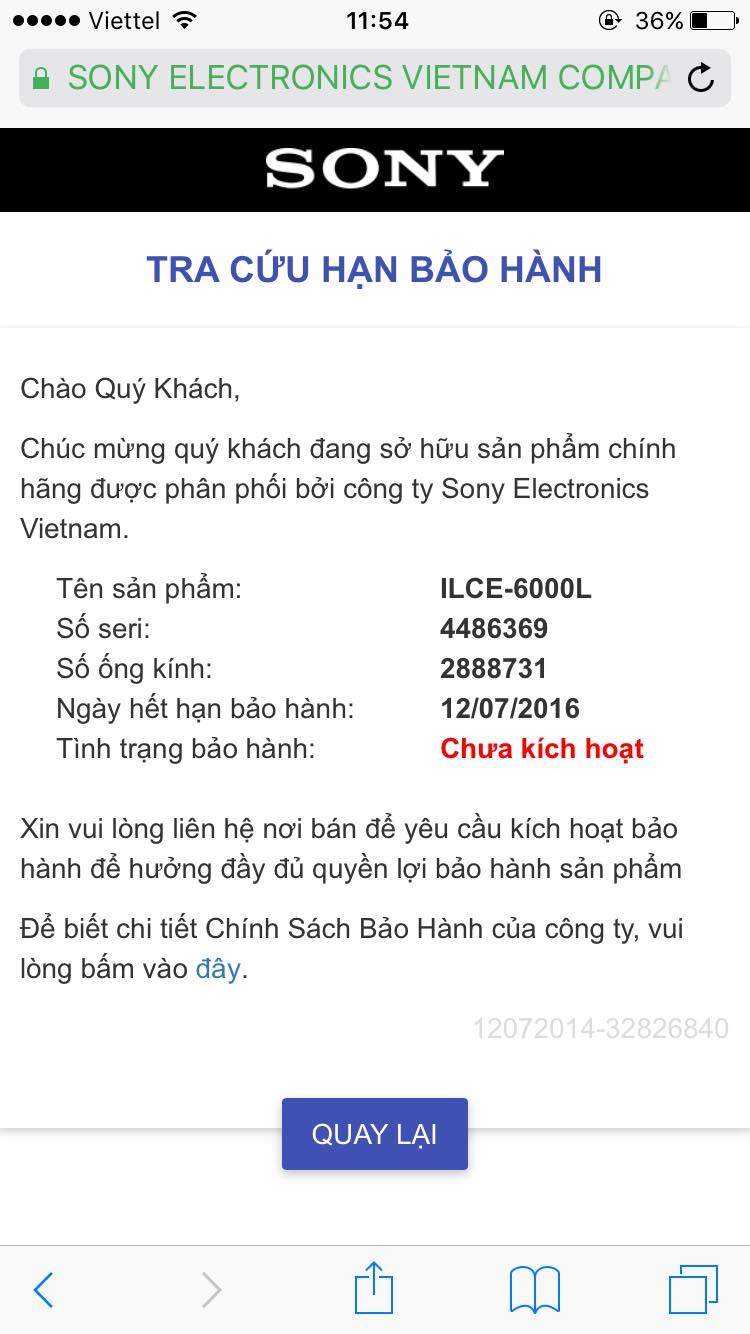Open the Safari share sheet
750x1334 pixels.
pos(374,1288)
